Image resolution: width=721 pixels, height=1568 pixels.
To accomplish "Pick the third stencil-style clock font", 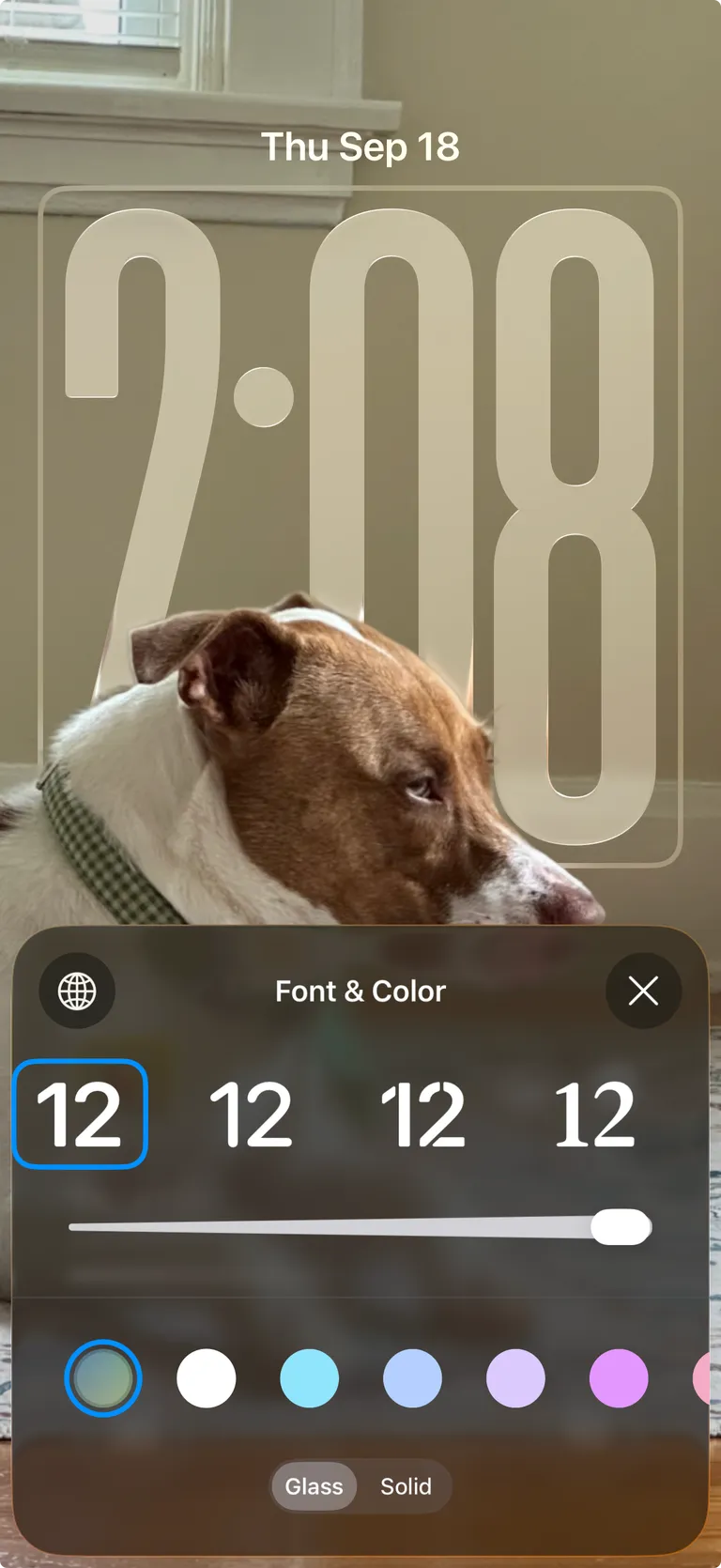I will 423,1115.
